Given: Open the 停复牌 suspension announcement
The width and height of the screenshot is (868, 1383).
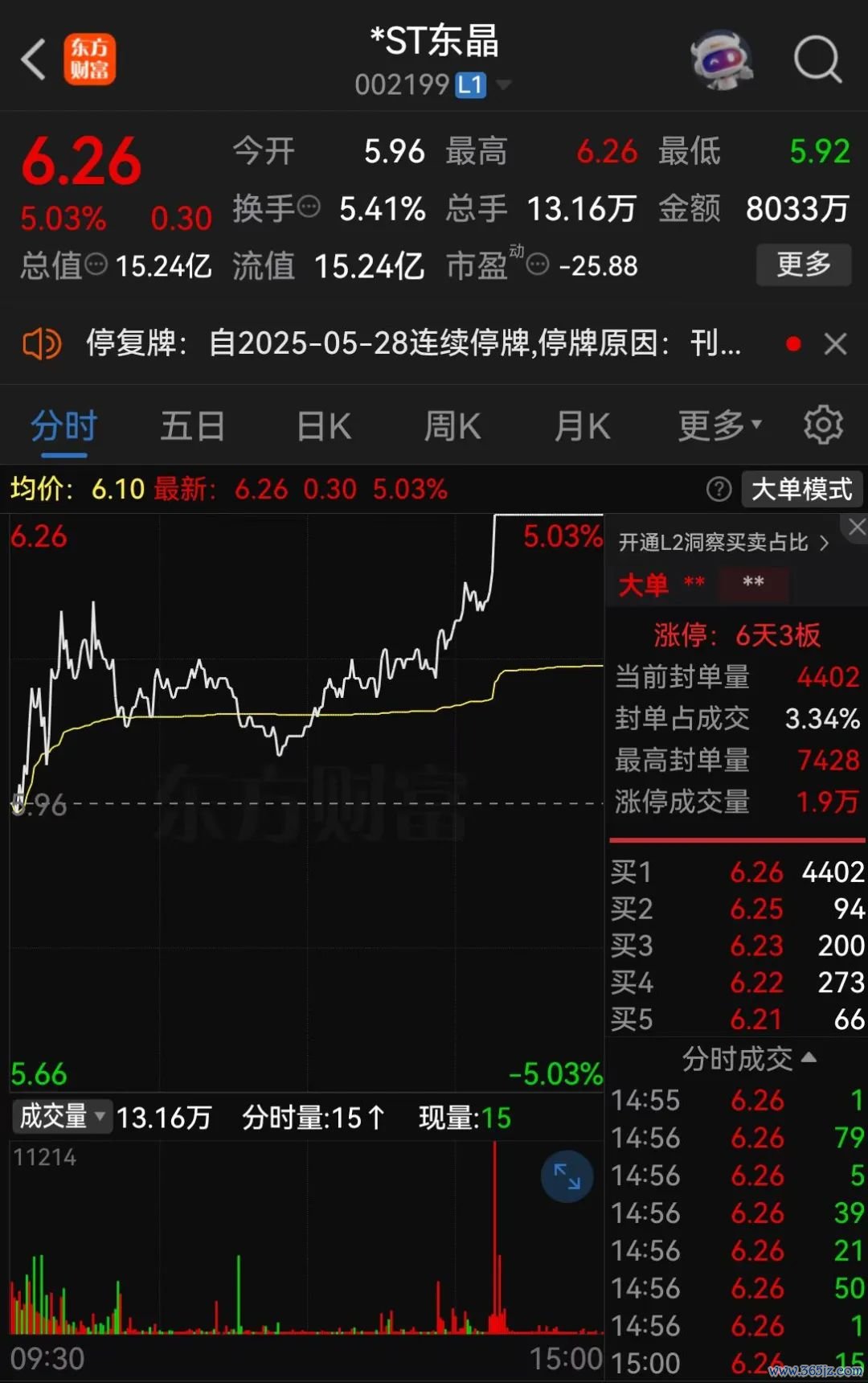Looking at the screenshot, I should click(x=413, y=344).
